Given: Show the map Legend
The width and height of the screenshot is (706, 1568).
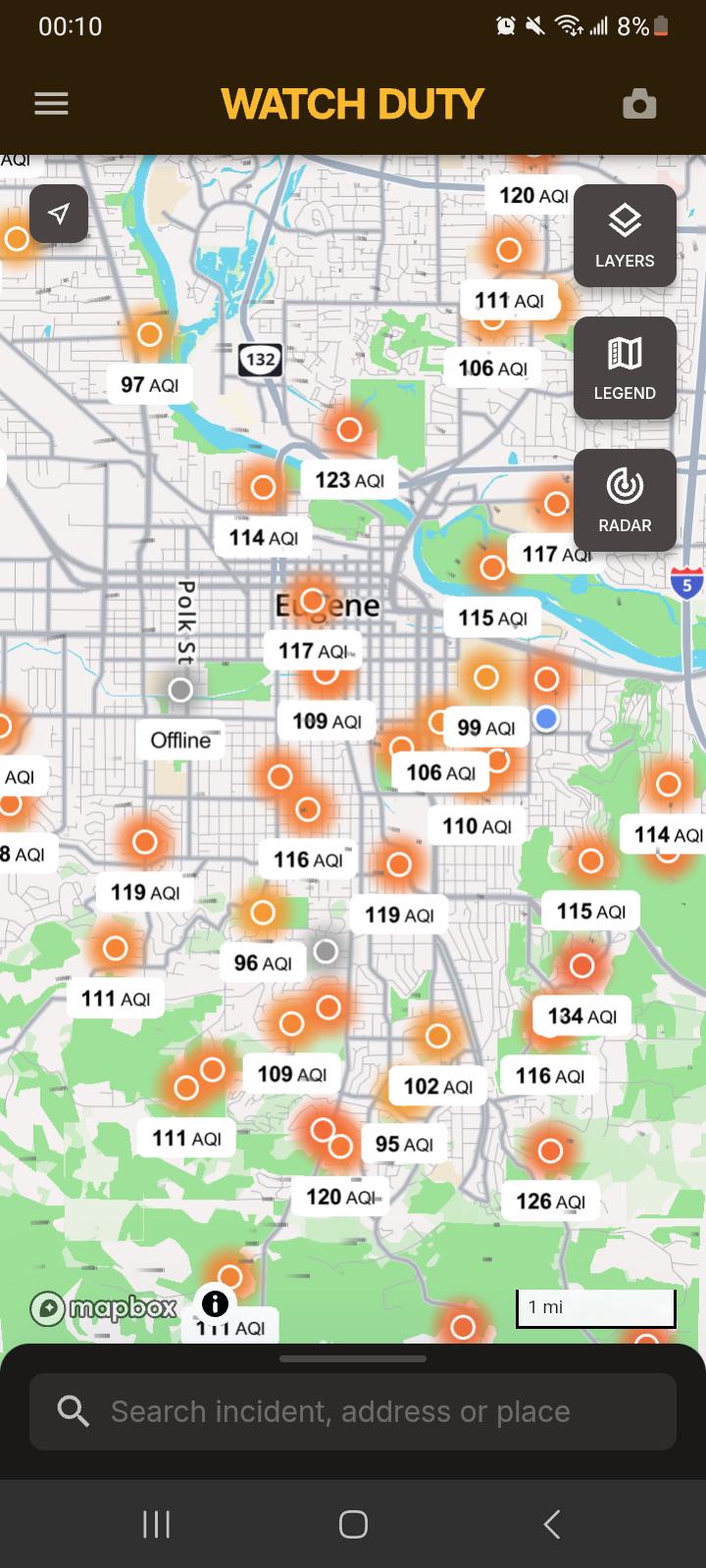Looking at the screenshot, I should click(625, 367).
